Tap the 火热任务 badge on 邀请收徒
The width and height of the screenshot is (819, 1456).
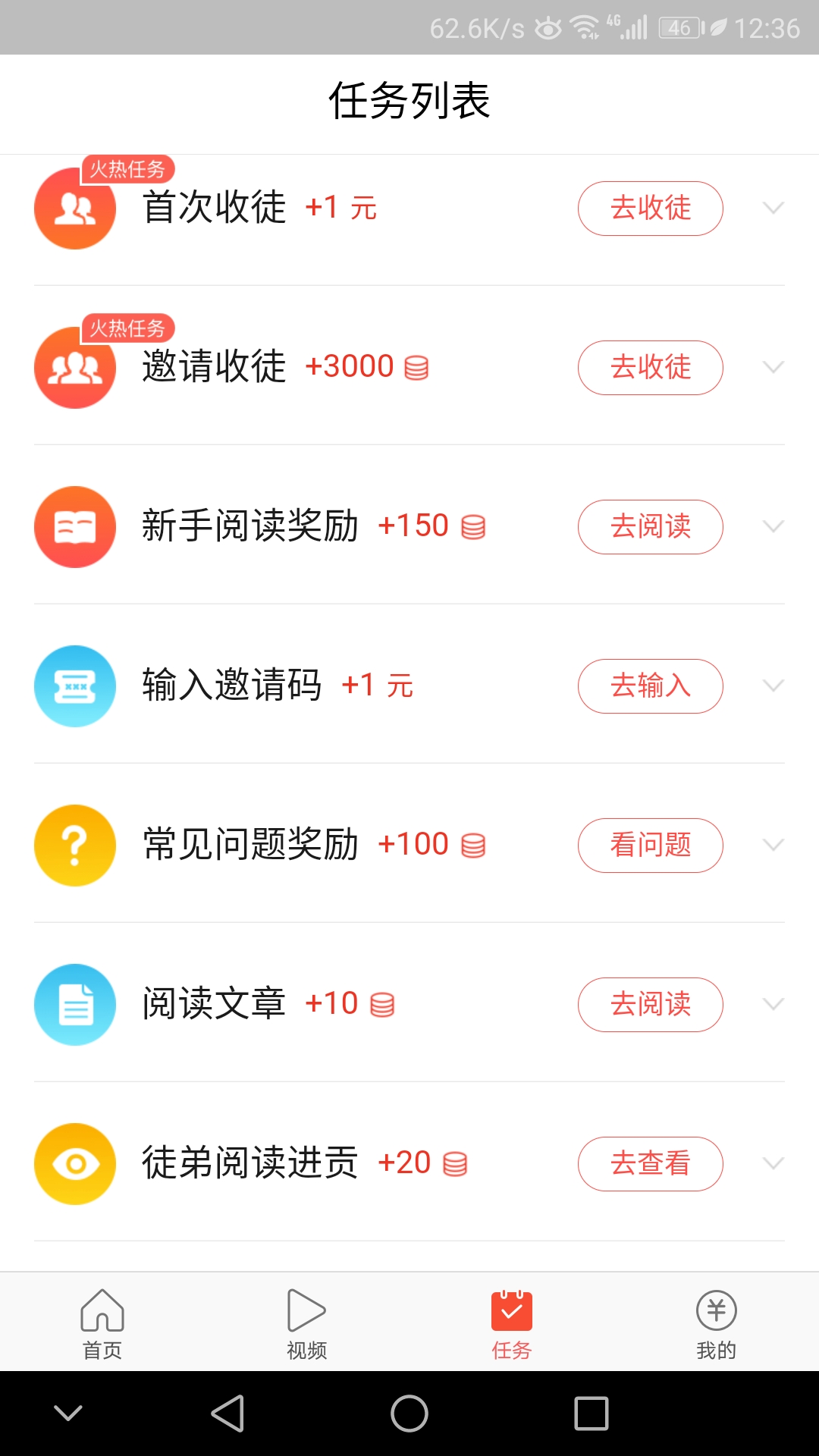[x=127, y=328]
